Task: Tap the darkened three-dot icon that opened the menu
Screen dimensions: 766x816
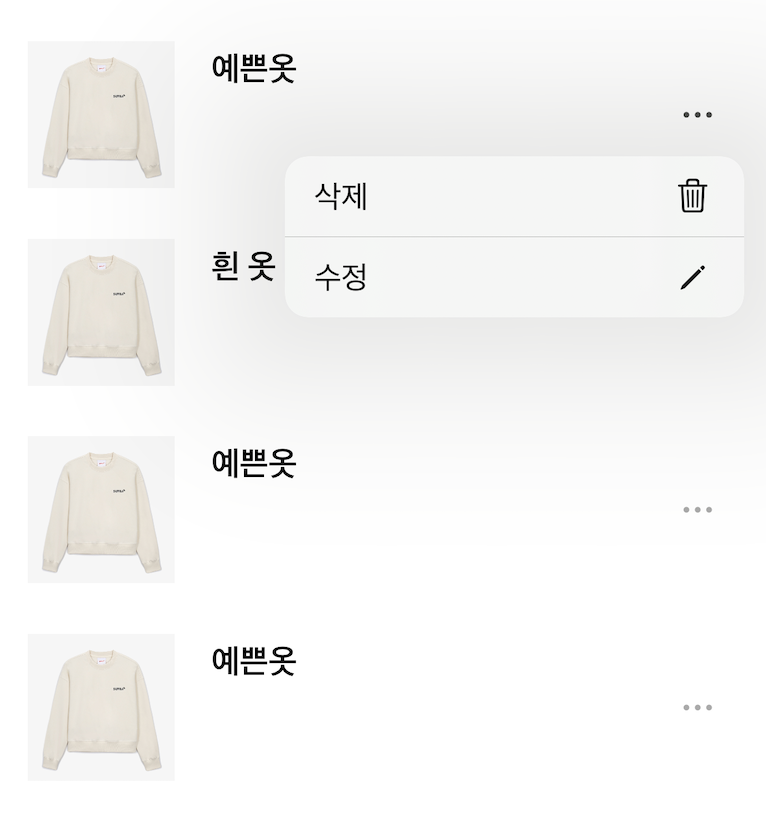Action: [x=697, y=115]
